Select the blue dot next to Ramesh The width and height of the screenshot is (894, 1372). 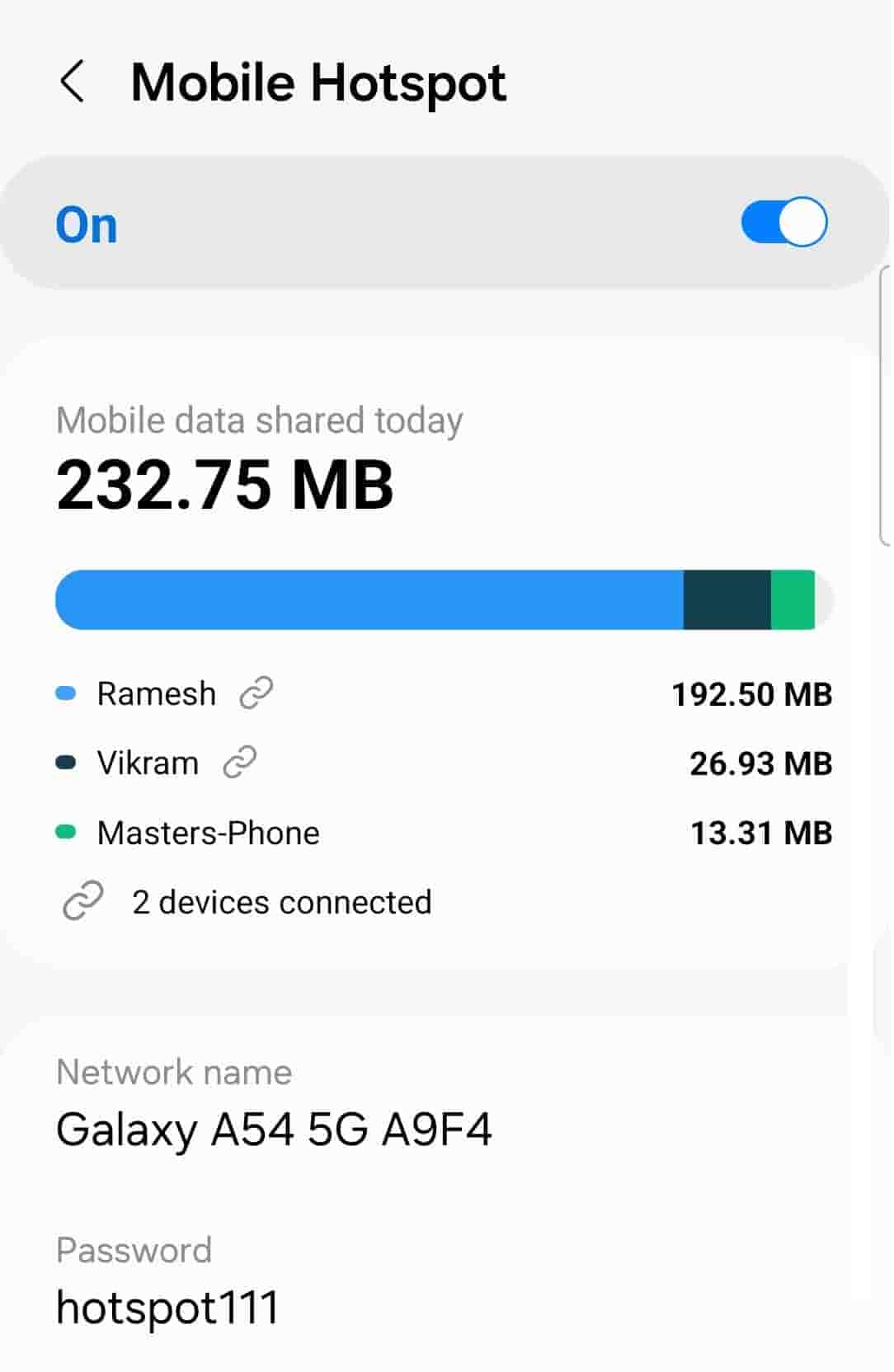65,693
